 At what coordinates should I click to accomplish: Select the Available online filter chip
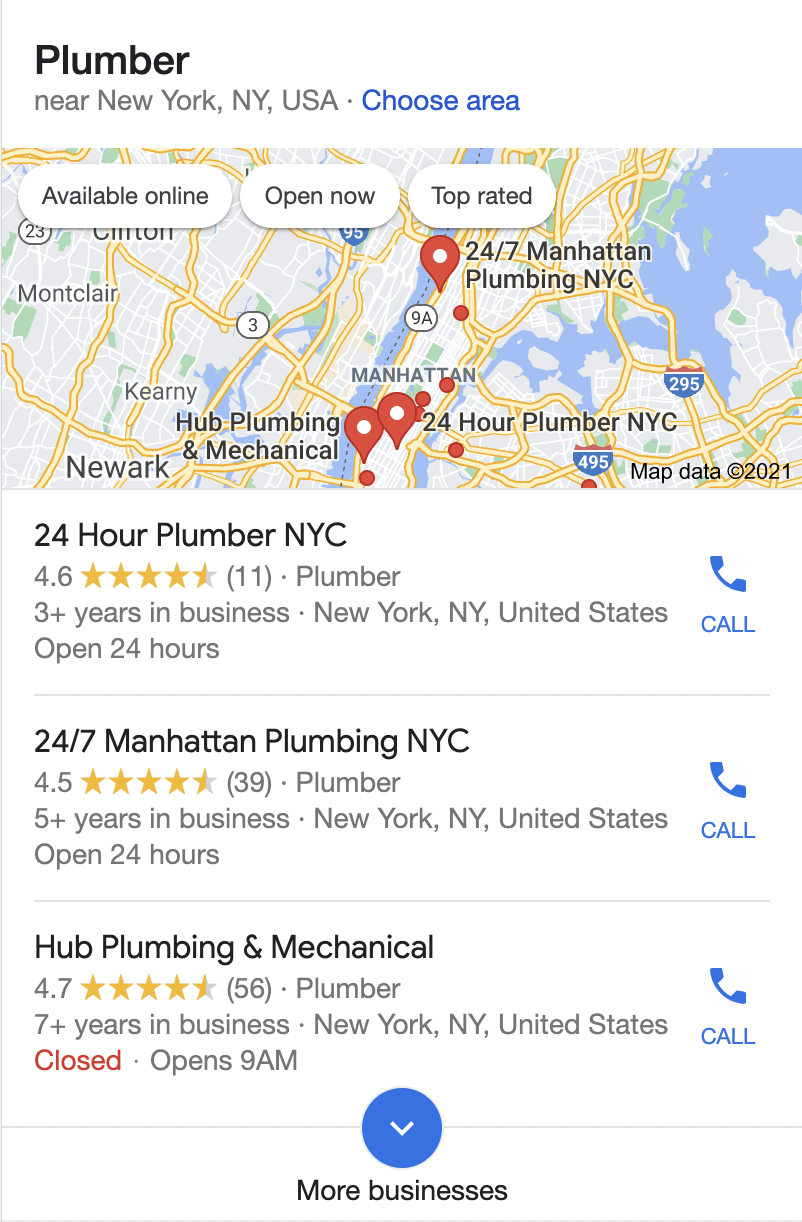coord(125,196)
